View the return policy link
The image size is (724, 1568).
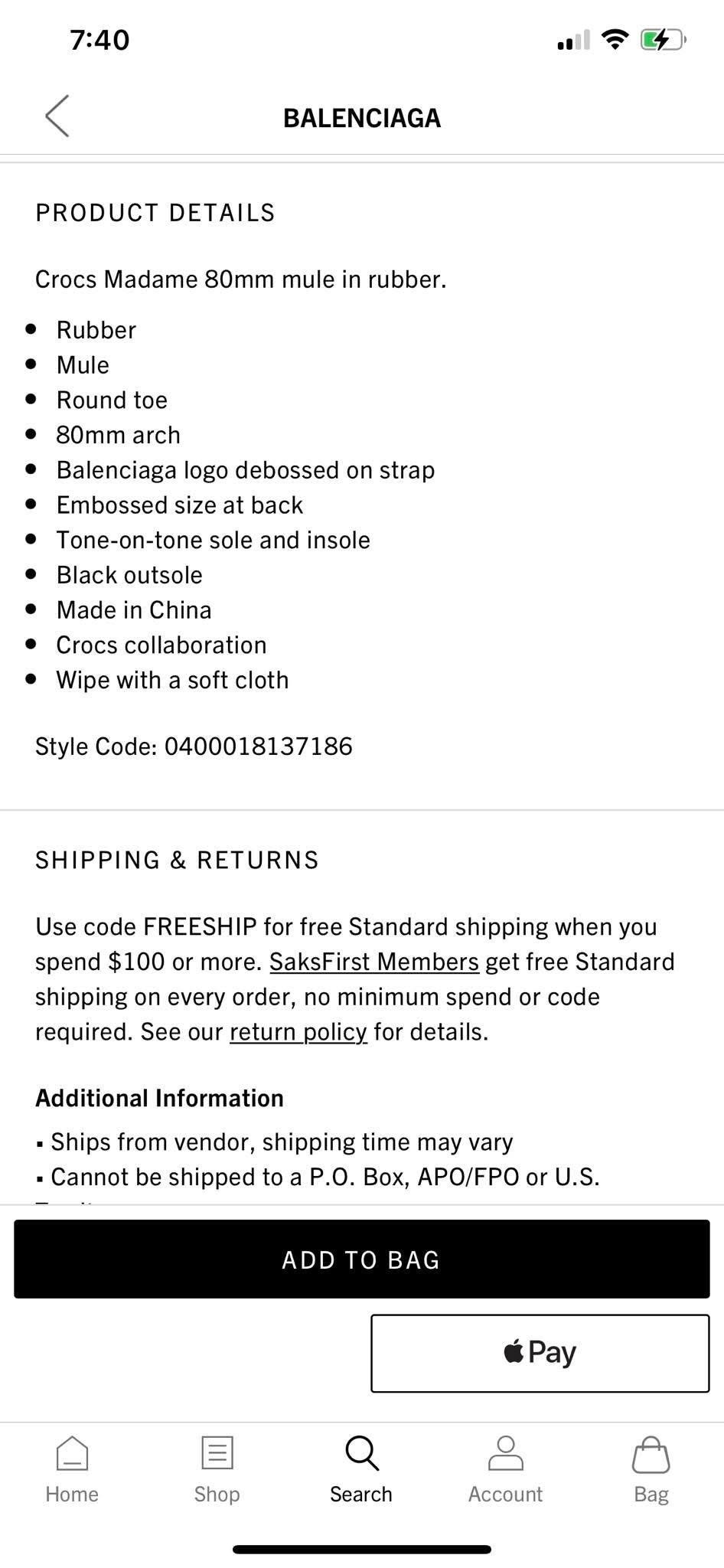pos(298,1032)
